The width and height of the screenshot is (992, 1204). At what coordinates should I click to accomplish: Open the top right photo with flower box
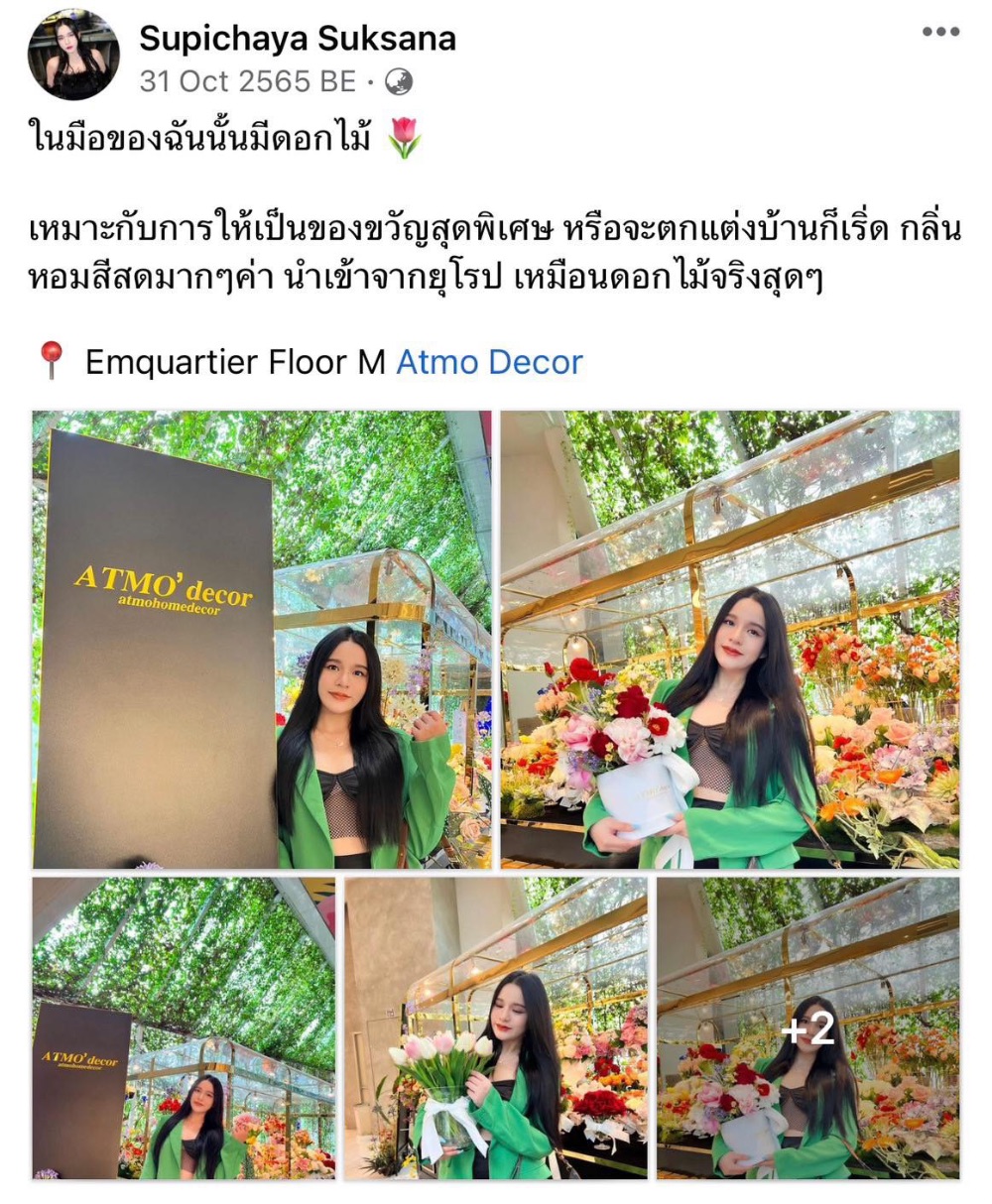pyautogui.click(x=729, y=640)
